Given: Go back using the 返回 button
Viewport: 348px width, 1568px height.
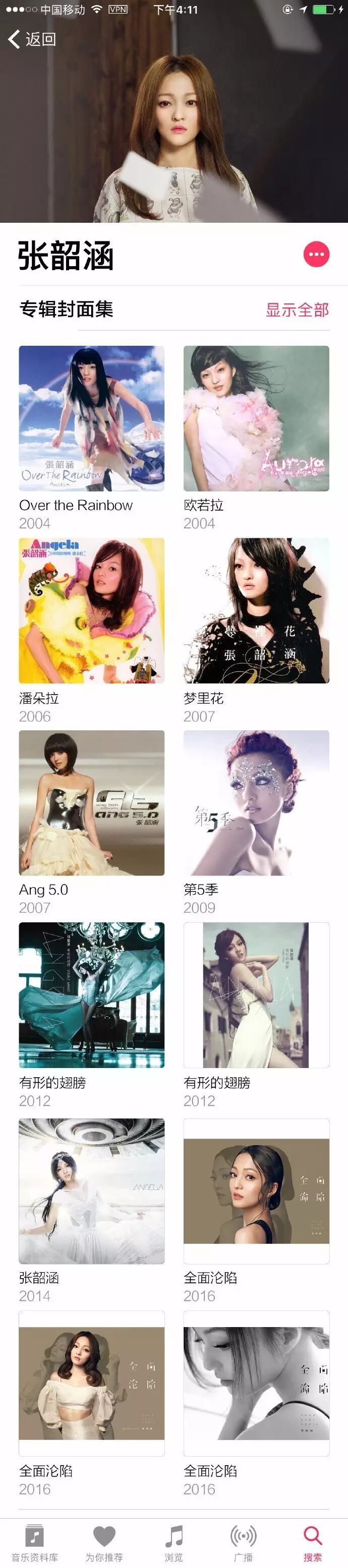Looking at the screenshot, I should click(x=32, y=39).
